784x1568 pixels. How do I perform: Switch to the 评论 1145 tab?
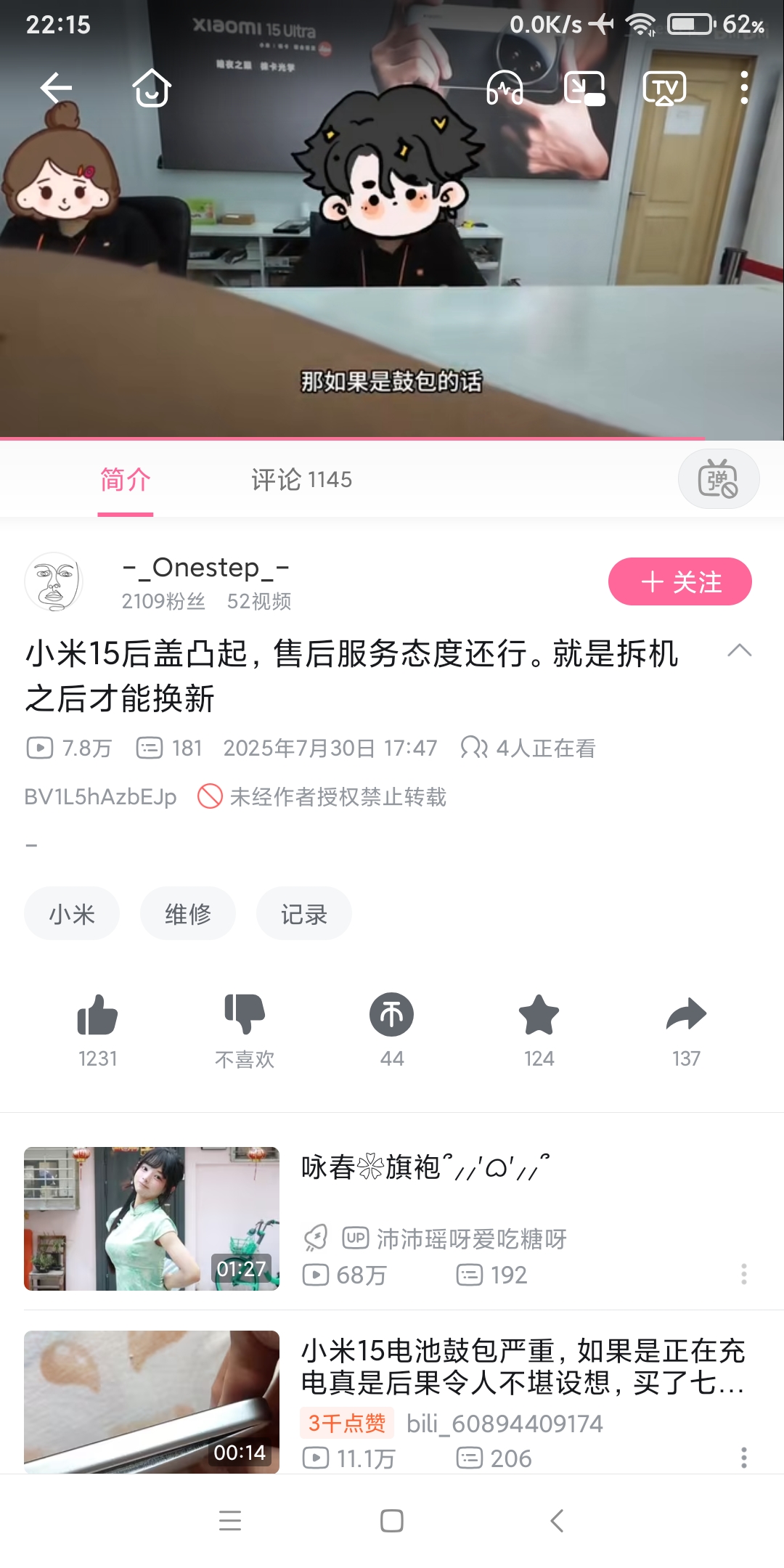coord(301,480)
